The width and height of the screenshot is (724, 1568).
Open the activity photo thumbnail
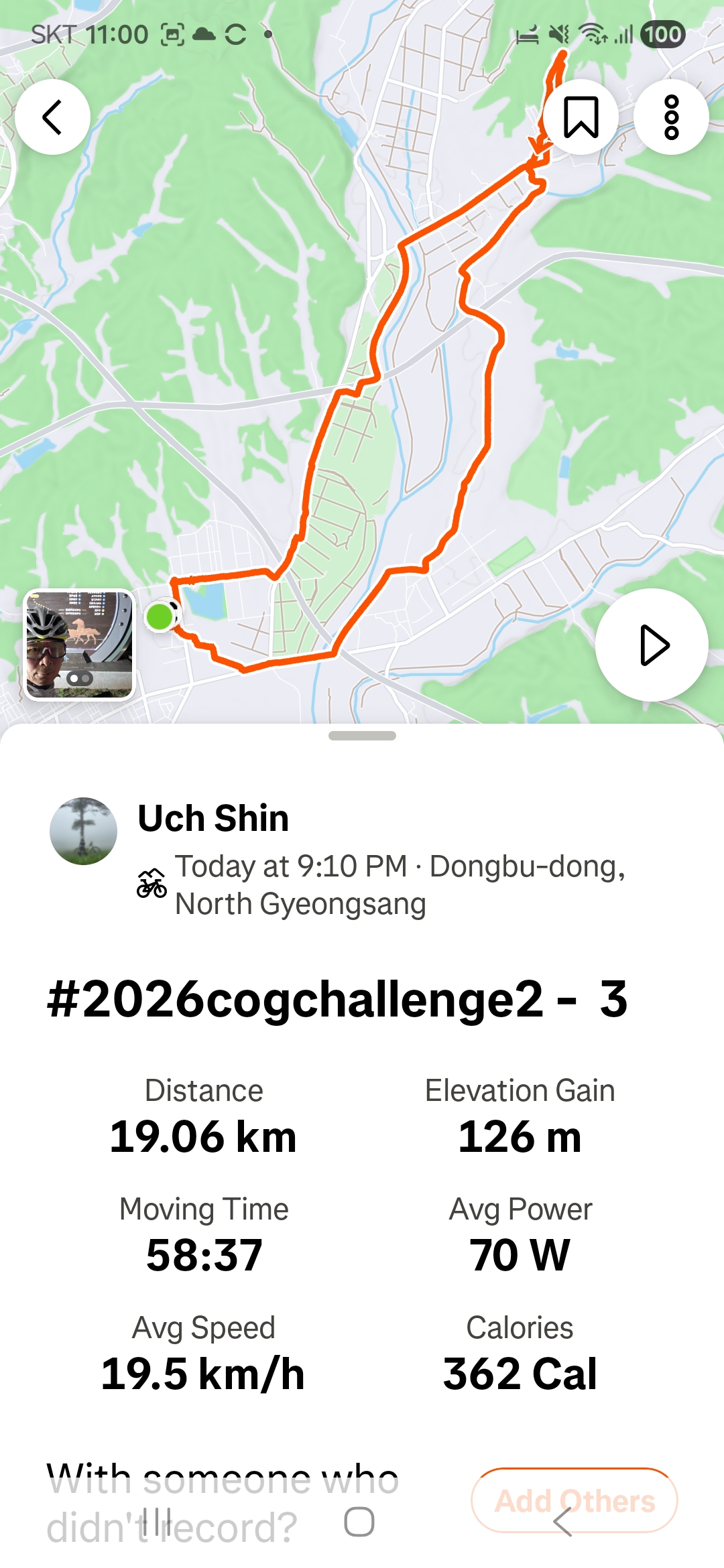coord(80,645)
